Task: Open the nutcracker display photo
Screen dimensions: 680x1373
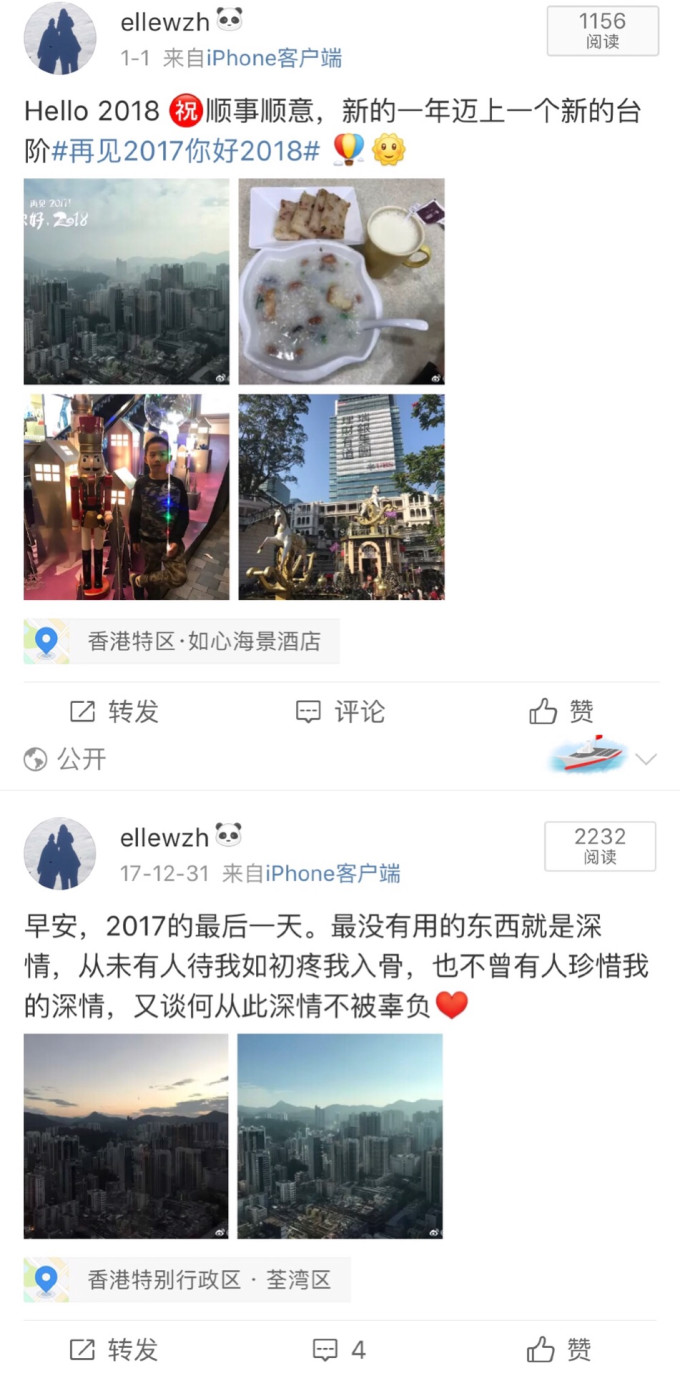Action: tap(126, 496)
